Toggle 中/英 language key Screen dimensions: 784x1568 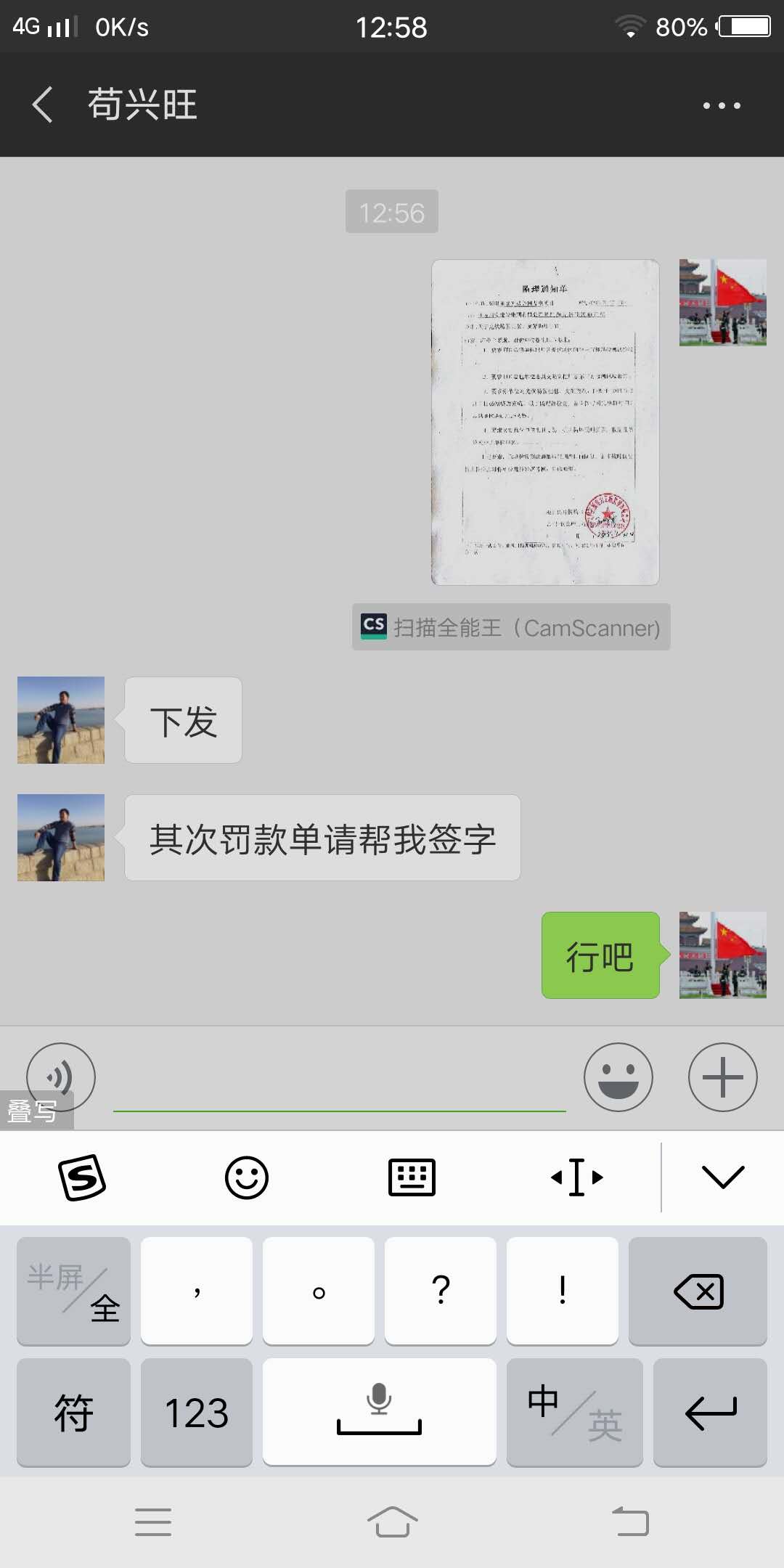pos(575,1412)
